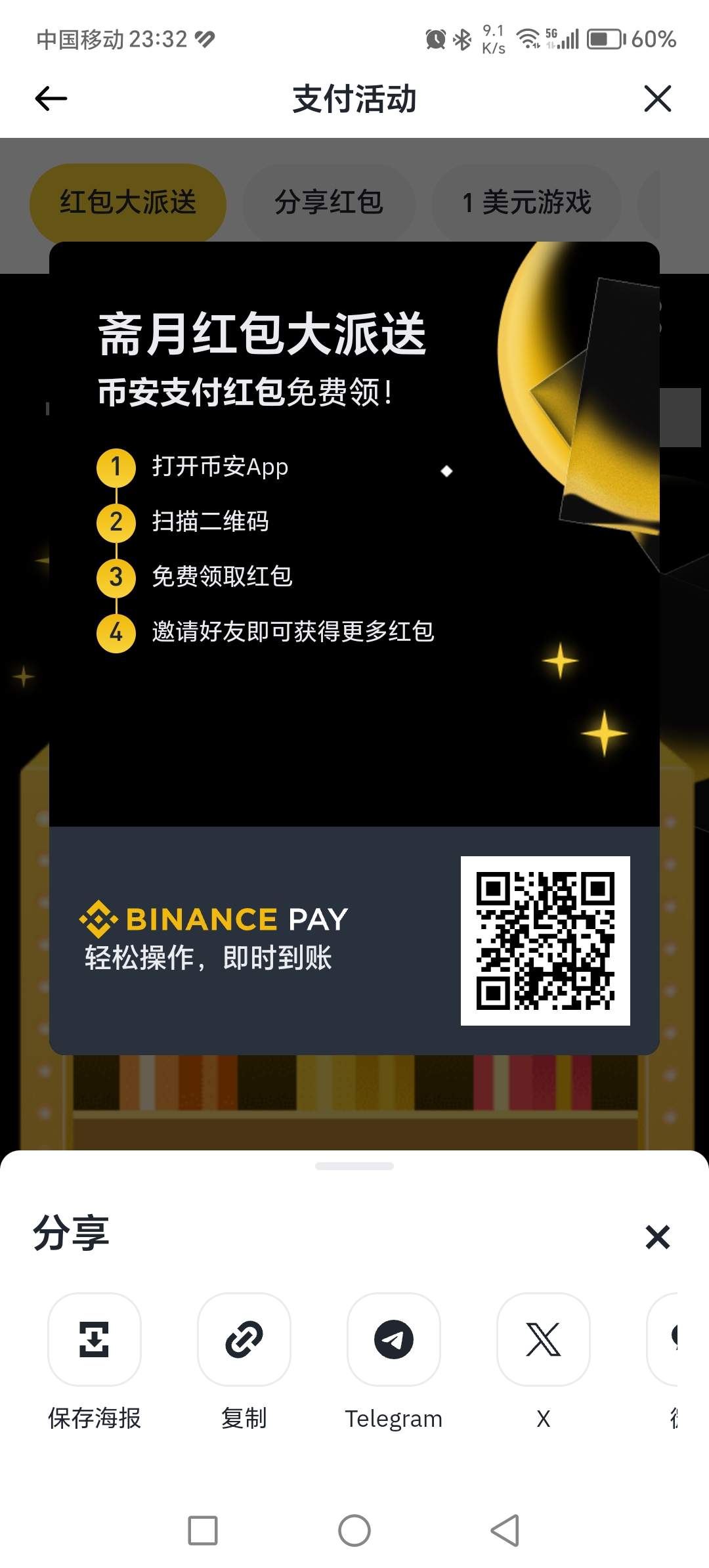Switch to the 红包大派送 tab
This screenshot has height=1568, width=709.
pyautogui.click(x=128, y=202)
